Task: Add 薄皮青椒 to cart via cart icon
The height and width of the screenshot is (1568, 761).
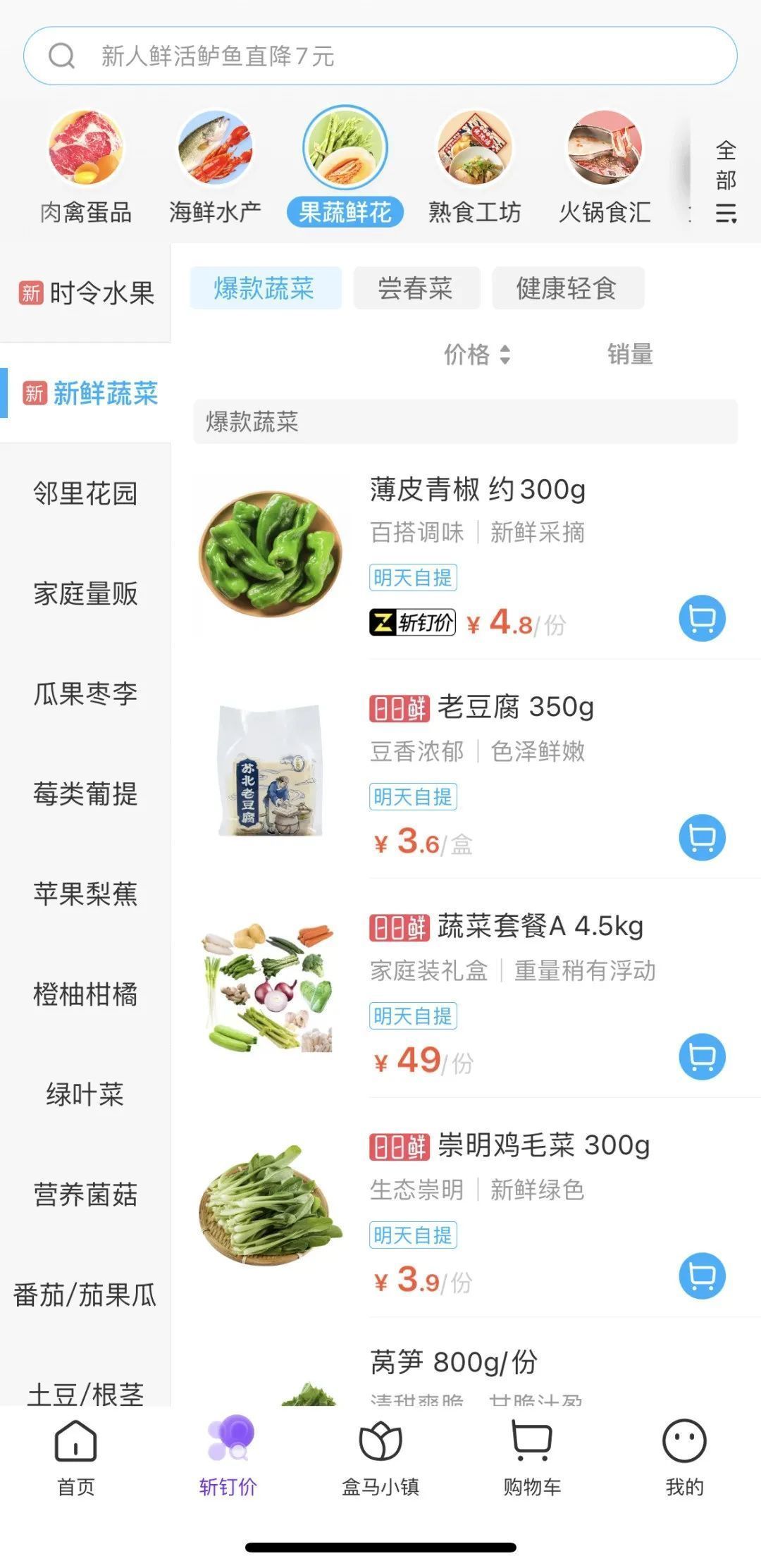Action: 700,618
